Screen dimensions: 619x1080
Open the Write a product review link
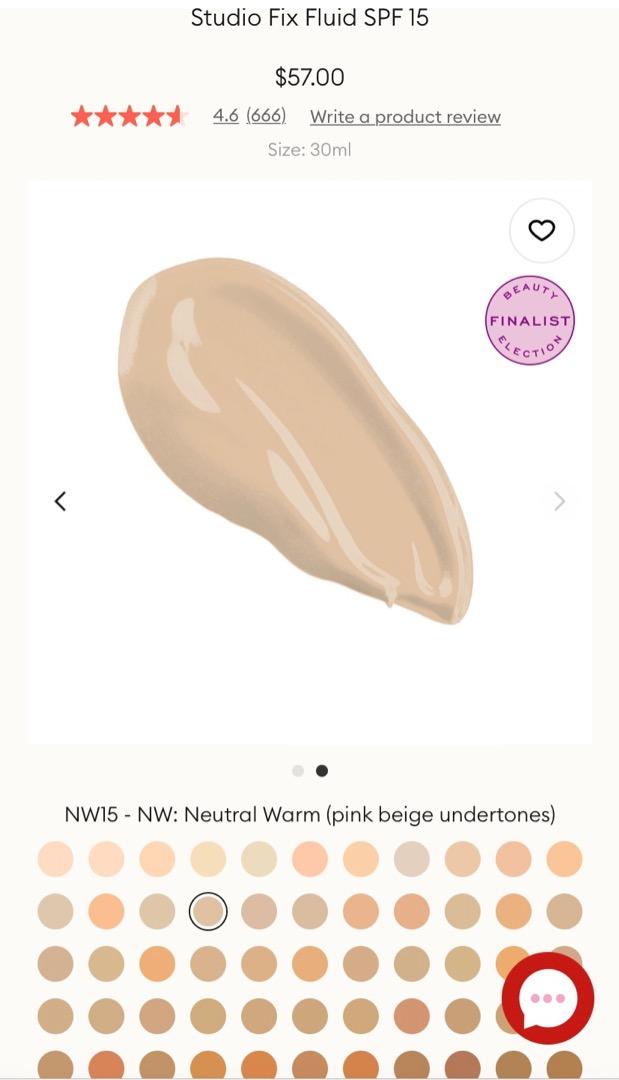405,117
